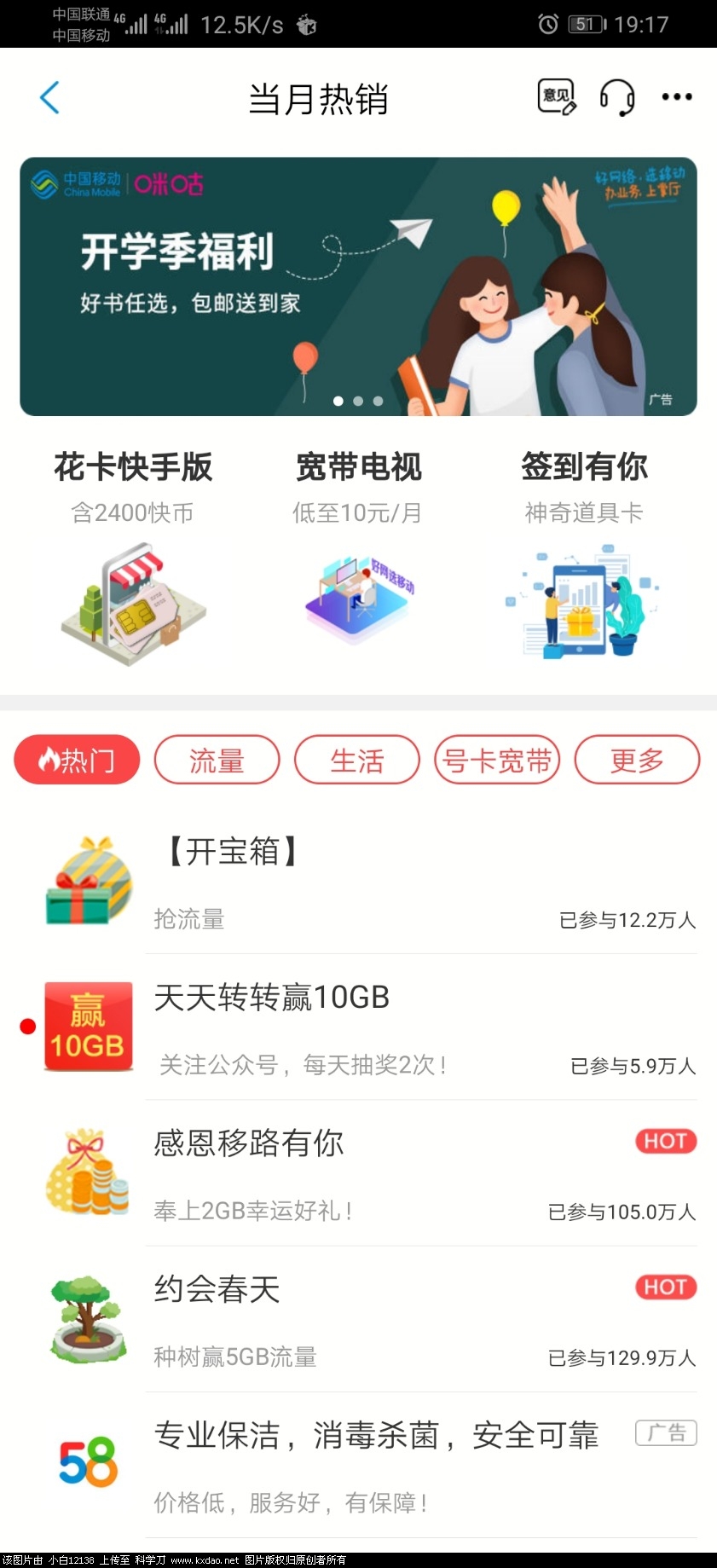717x1568 pixels.
Task: Contact customer service via headset icon
Action: coord(616,97)
